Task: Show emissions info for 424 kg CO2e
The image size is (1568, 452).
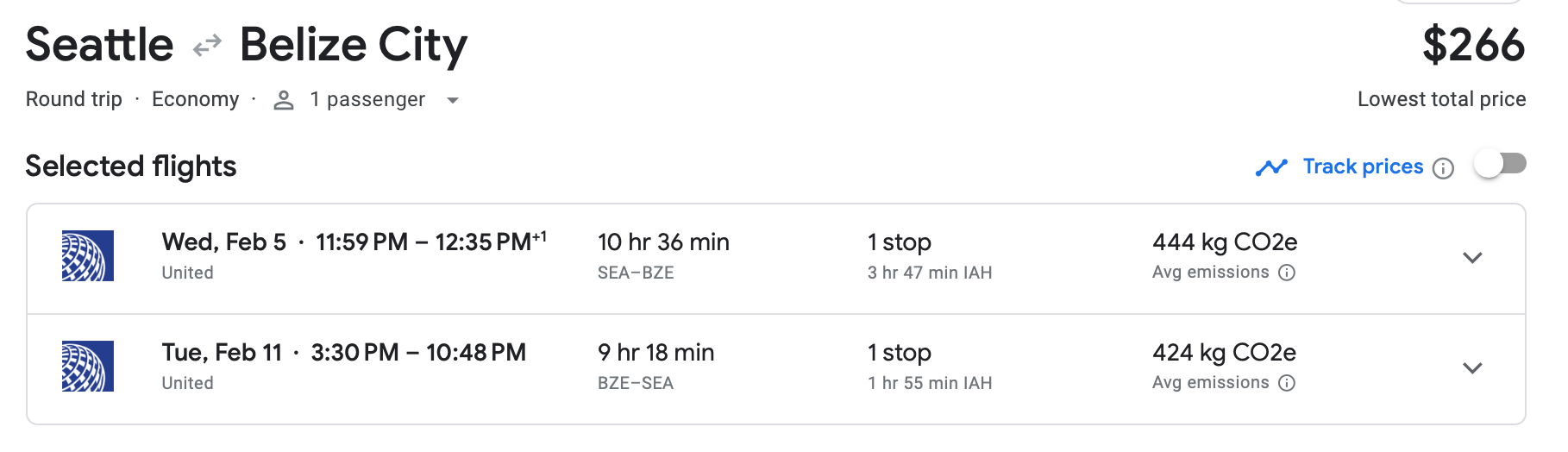Action: click(x=1287, y=383)
